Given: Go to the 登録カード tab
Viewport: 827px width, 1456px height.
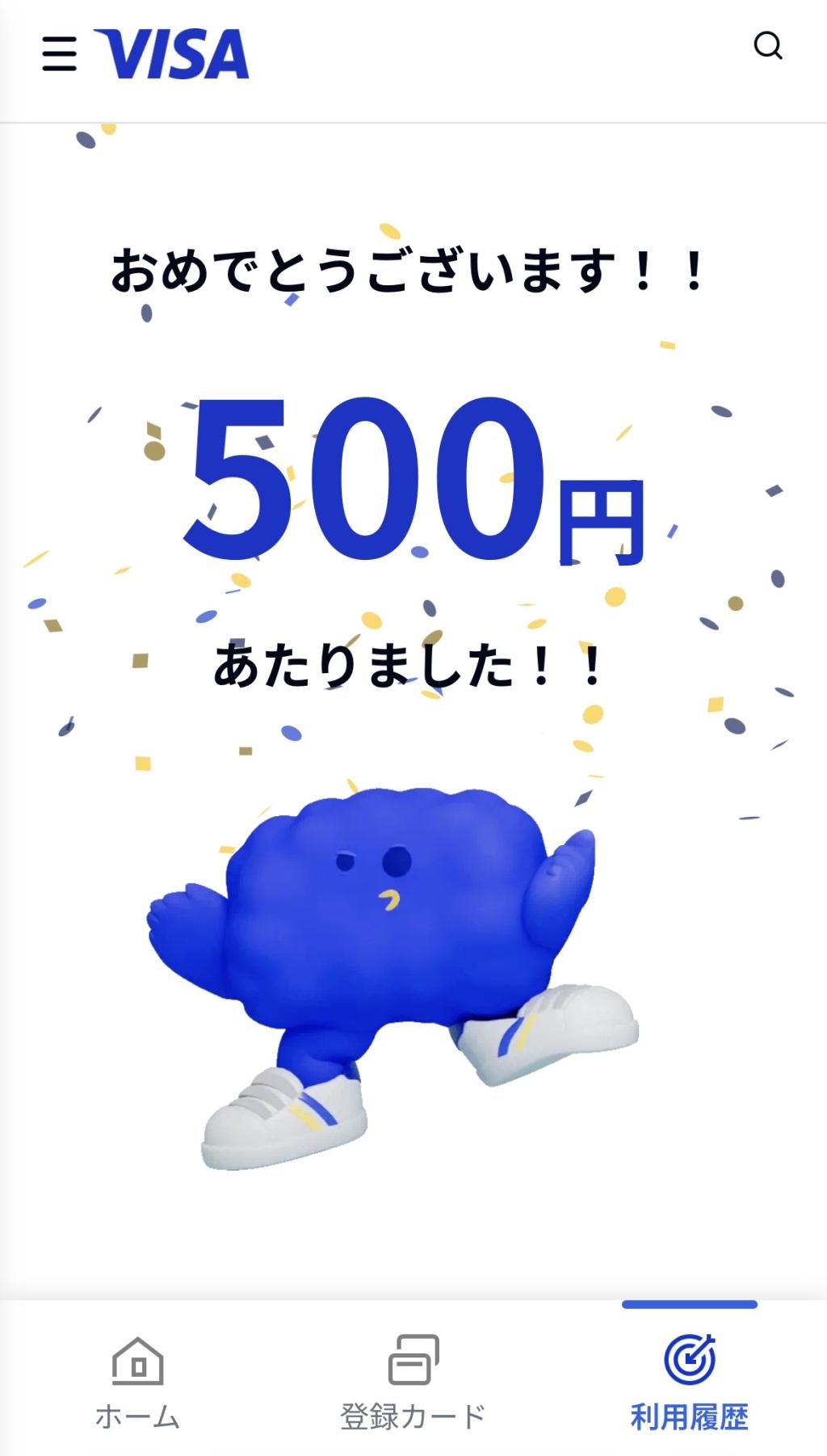Looking at the screenshot, I should coord(413,1382).
